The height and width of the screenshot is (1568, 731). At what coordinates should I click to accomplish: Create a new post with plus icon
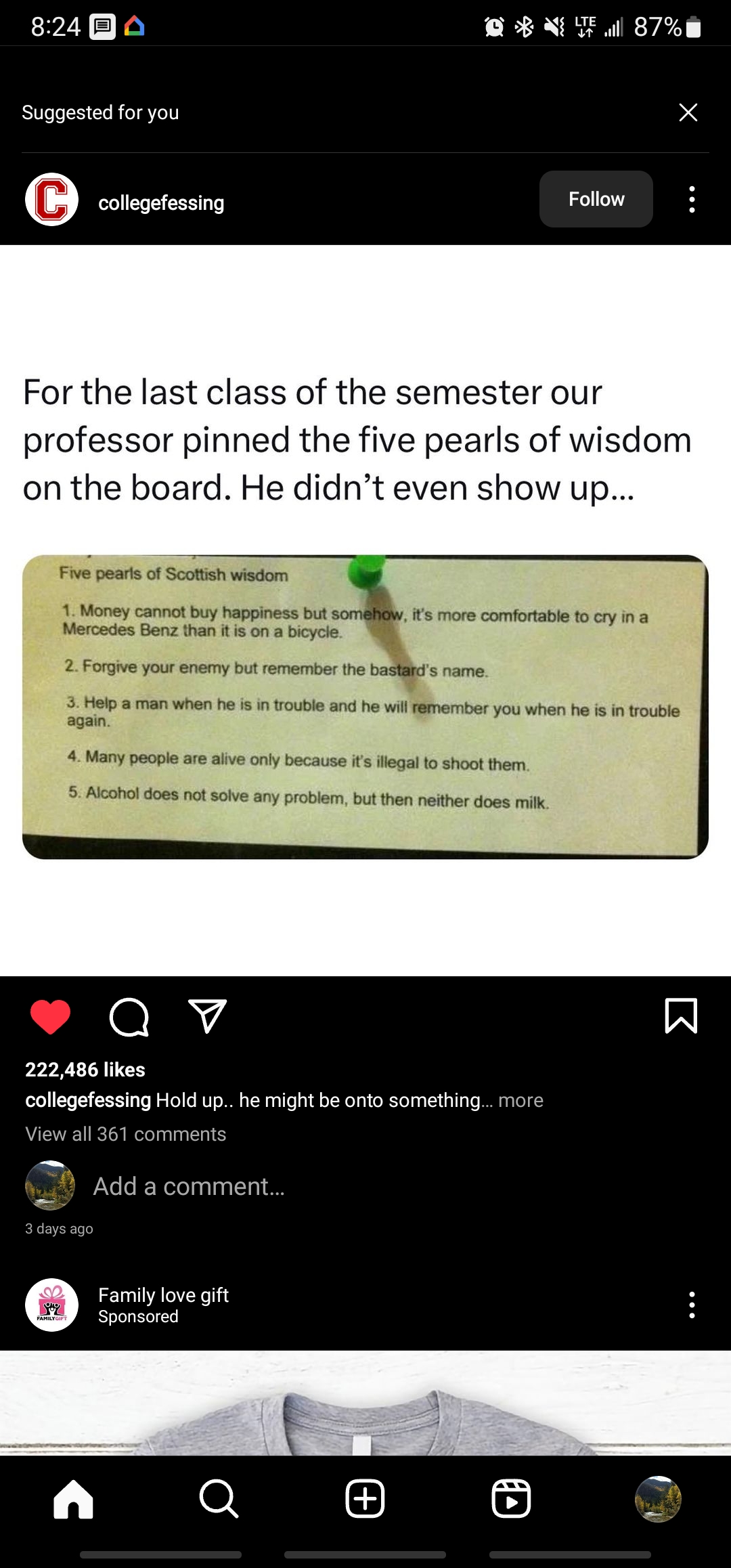365,1499
